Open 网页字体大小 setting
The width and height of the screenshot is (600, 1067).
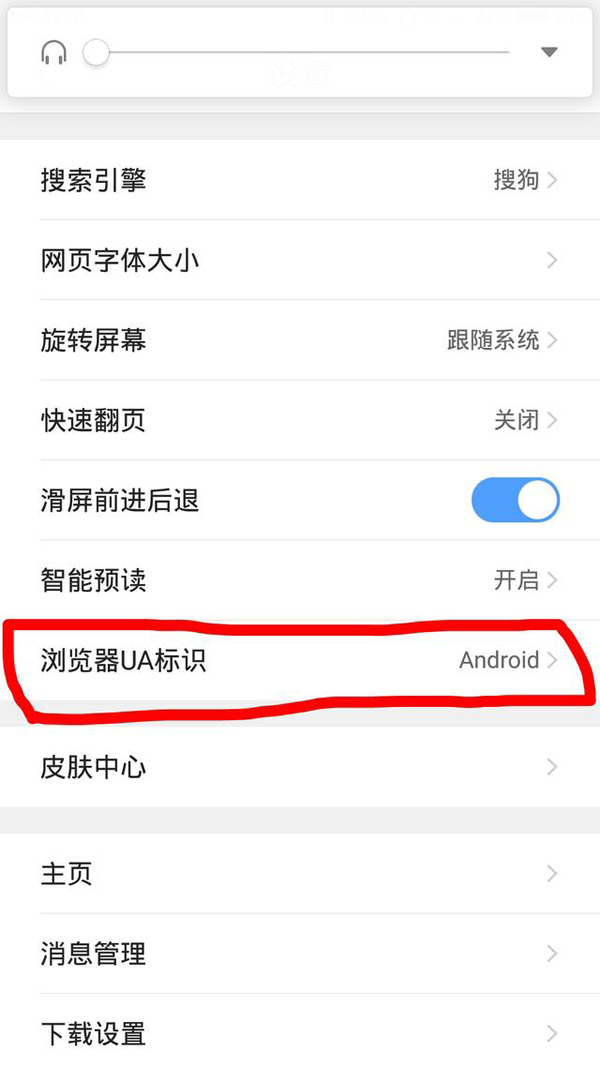pyautogui.click(x=300, y=260)
